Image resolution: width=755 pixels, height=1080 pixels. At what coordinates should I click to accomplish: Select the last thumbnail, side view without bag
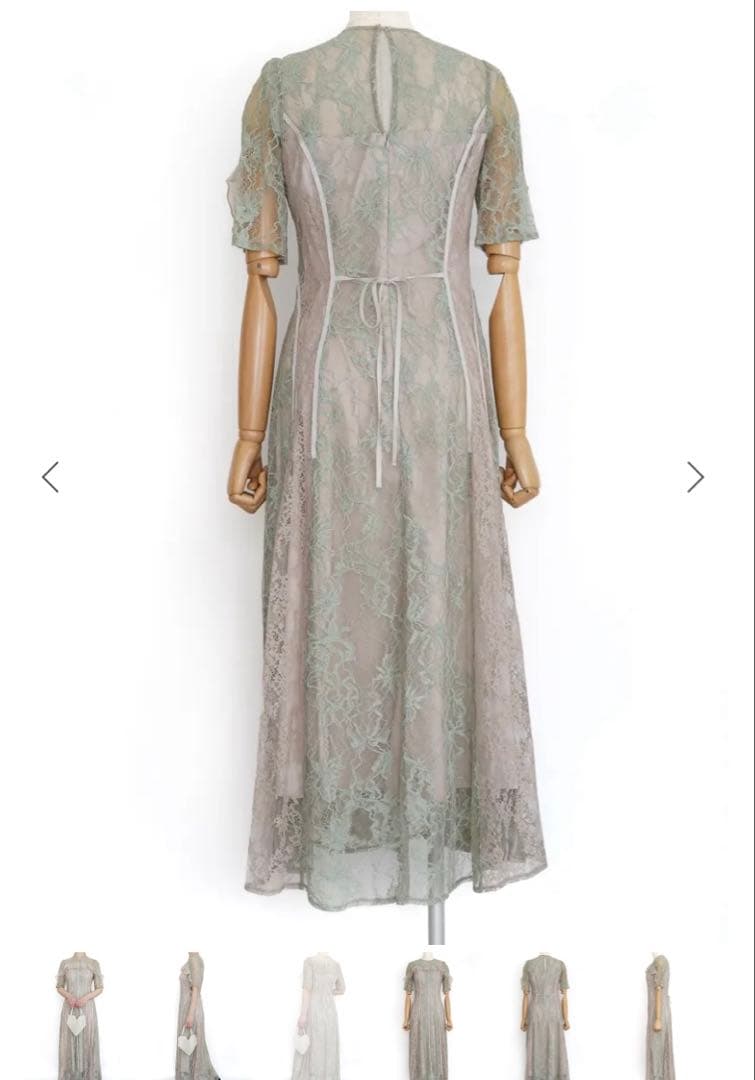[x=659, y=1013]
